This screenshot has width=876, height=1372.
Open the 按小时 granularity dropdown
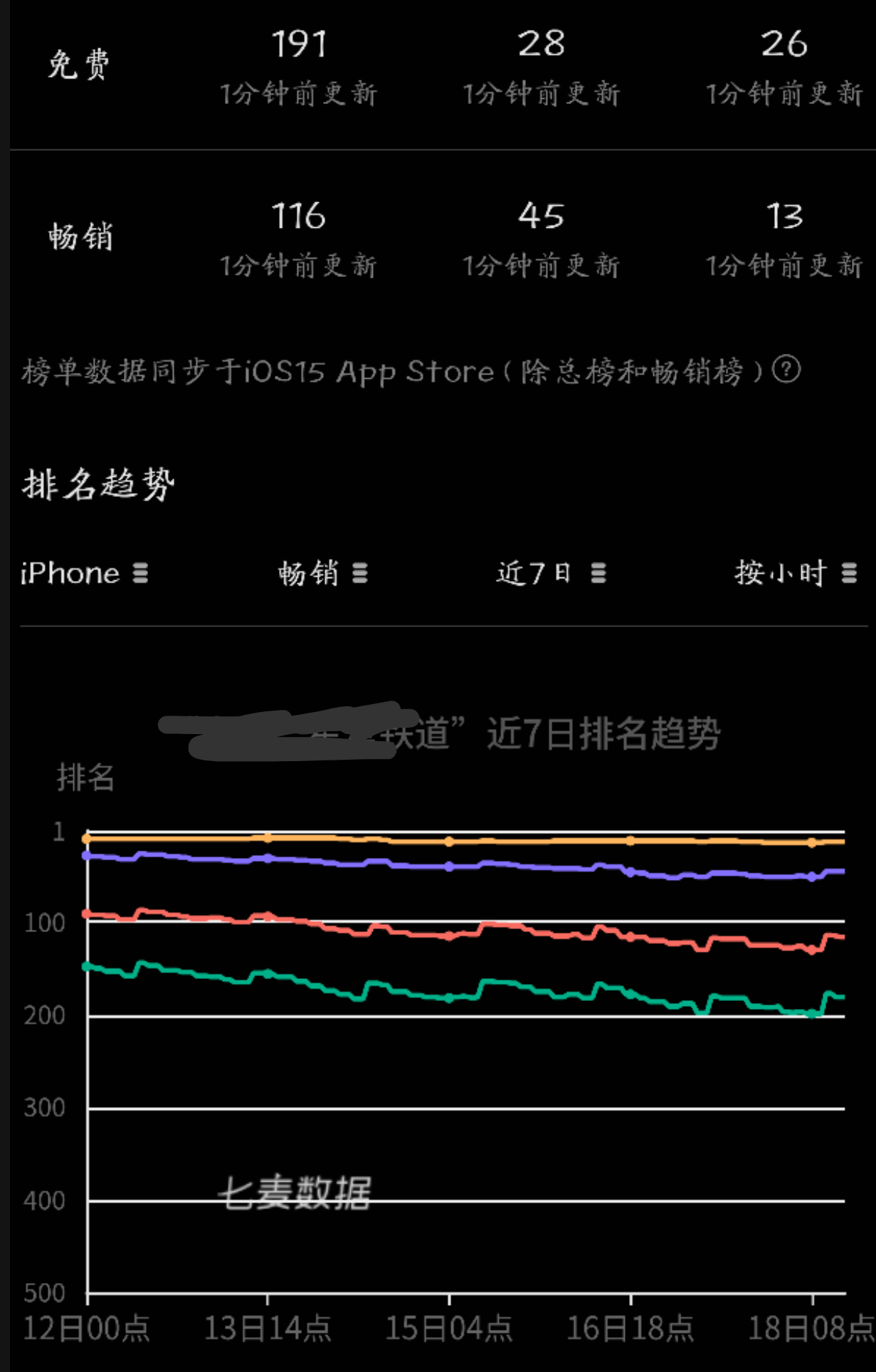tap(795, 573)
